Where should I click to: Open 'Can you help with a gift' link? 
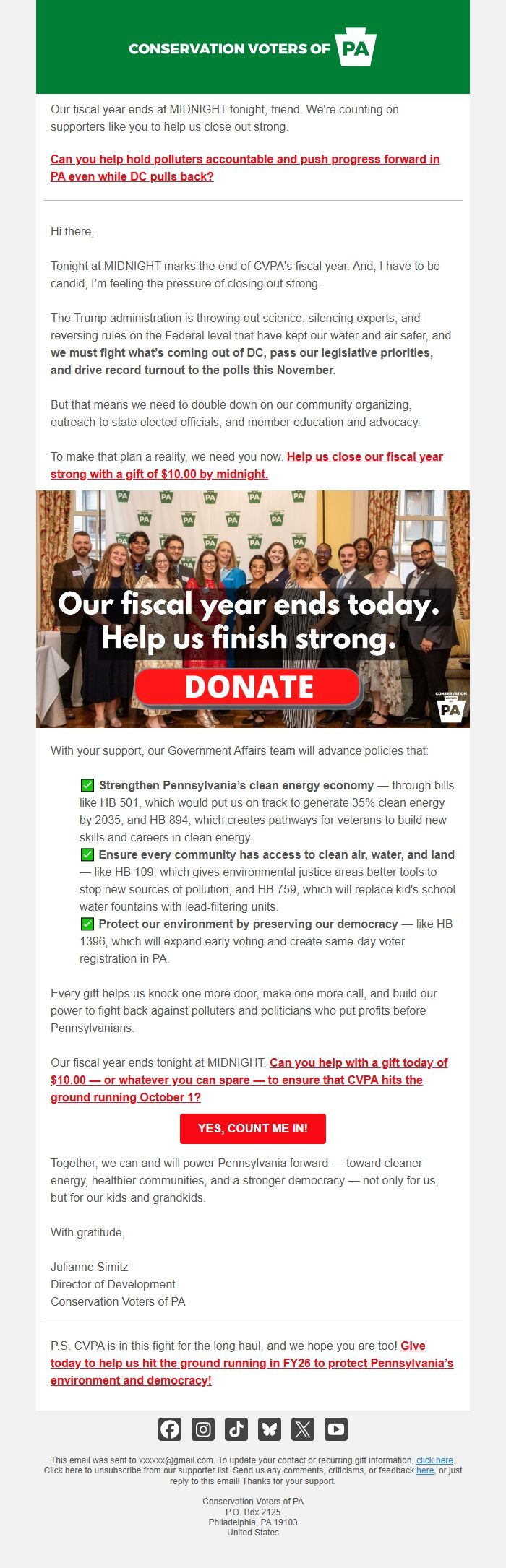[x=358, y=1062]
